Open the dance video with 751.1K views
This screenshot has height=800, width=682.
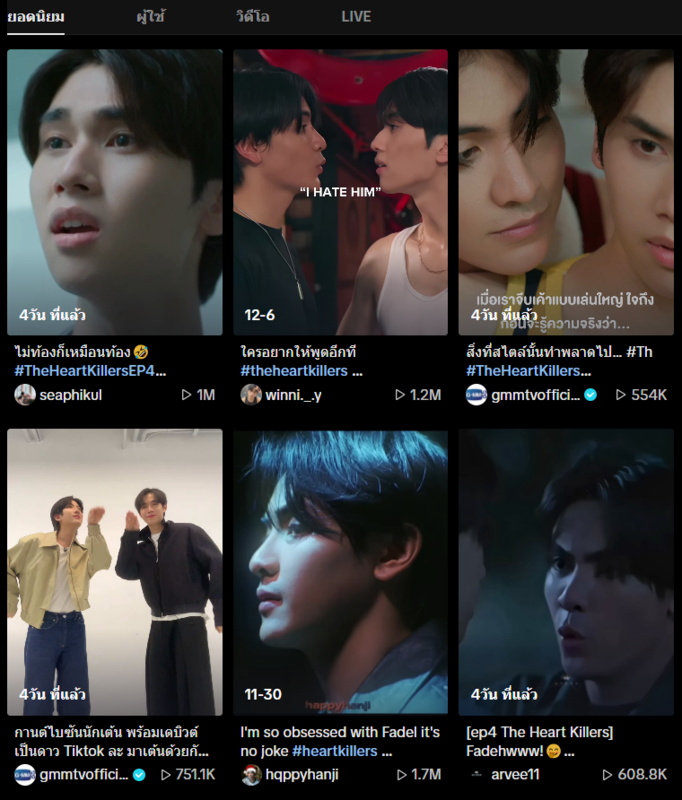pyautogui.click(x=115, y=572)
